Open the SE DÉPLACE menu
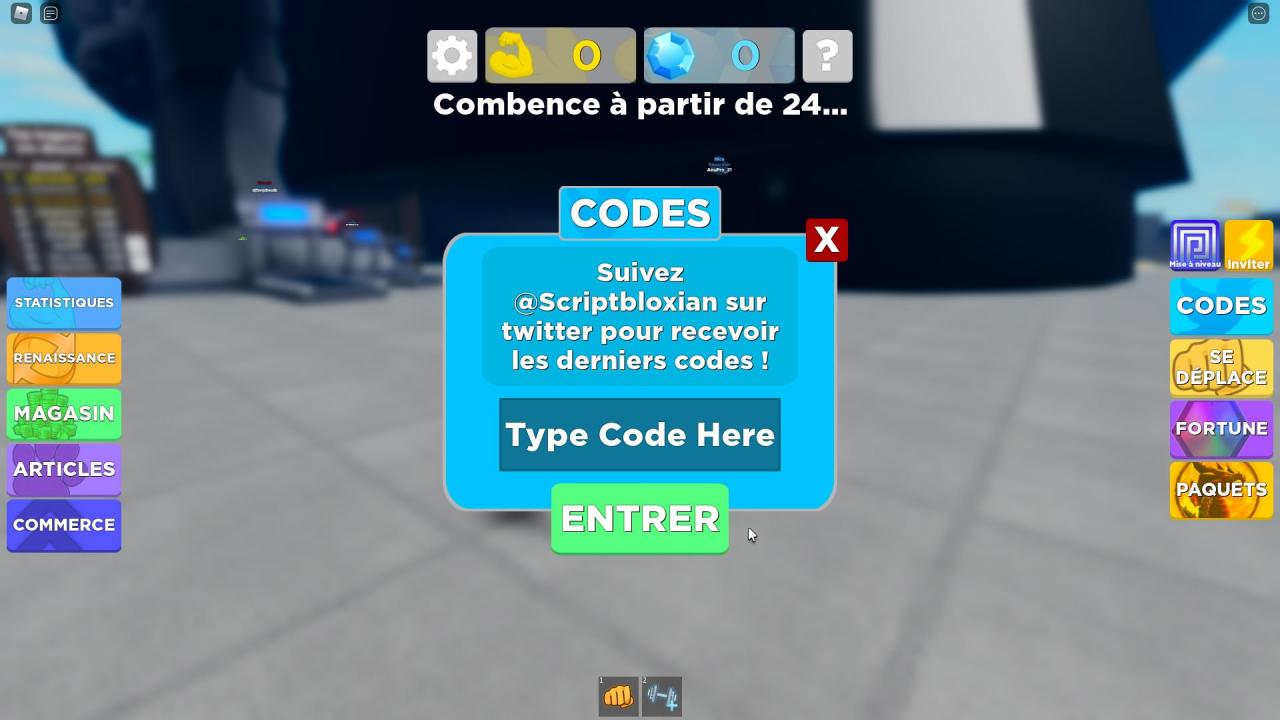The width and height of the screenshot is (1280, 720). click(1221, 367)
